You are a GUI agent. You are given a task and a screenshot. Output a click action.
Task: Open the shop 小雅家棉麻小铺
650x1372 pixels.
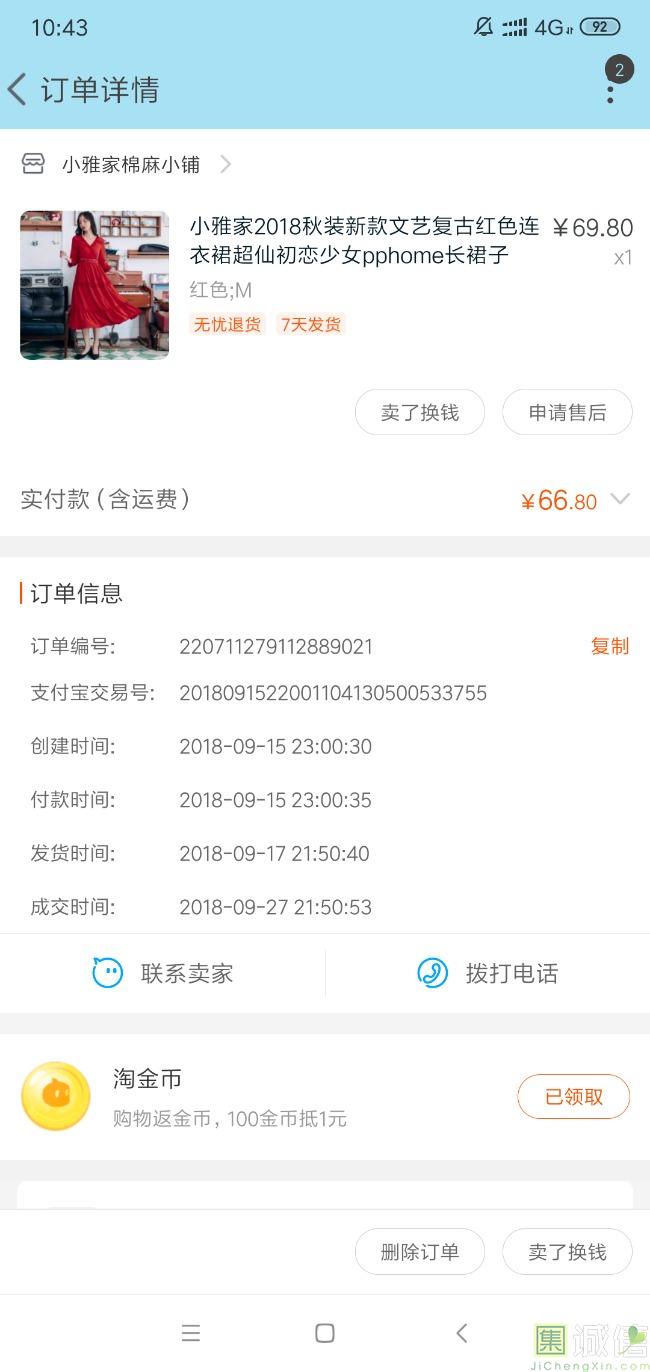(130, 165)
